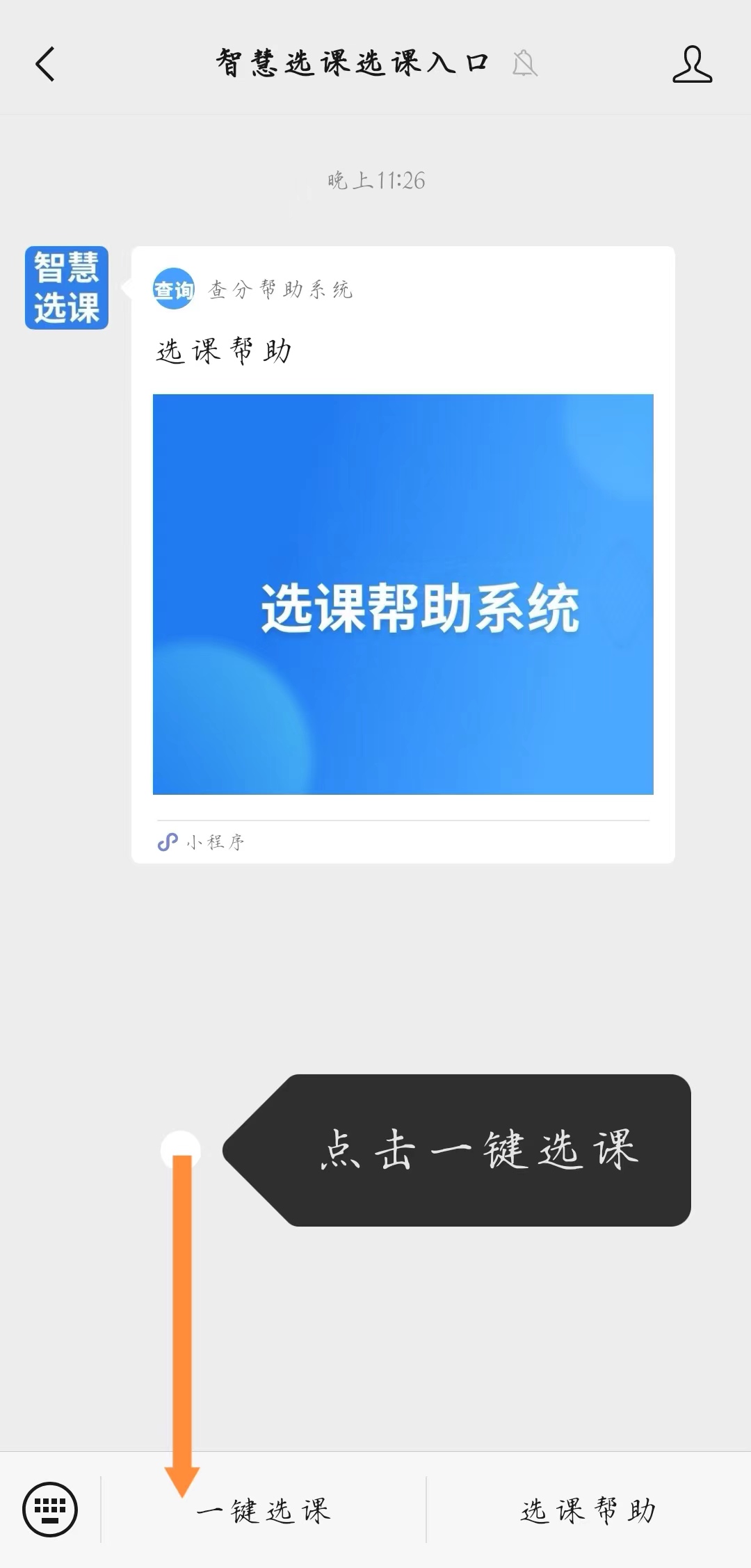Screen dimensions: 751x1568
Task: Open the 选课帮助 mini program card
Action: coord(403,593)
